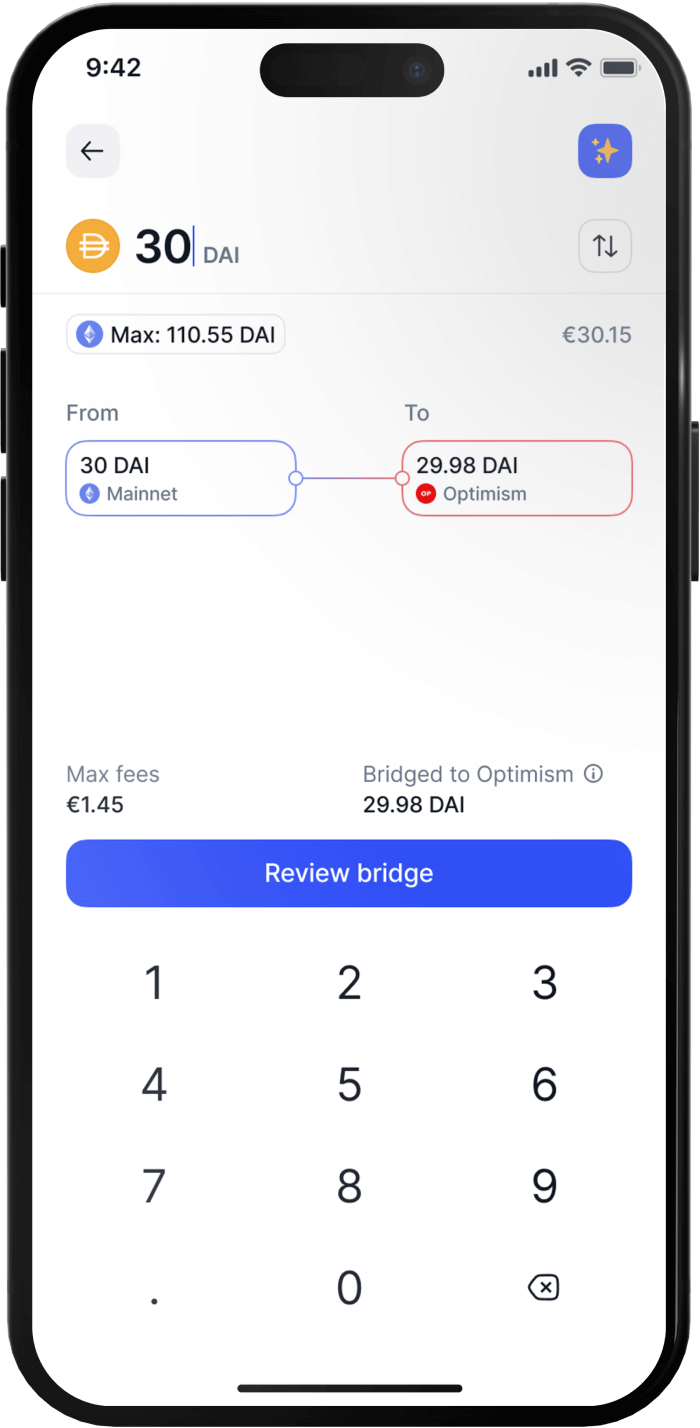Open info icon beside Bridged to Optimism
This screenshot has height=1428, width=700.
click(593, 774)
